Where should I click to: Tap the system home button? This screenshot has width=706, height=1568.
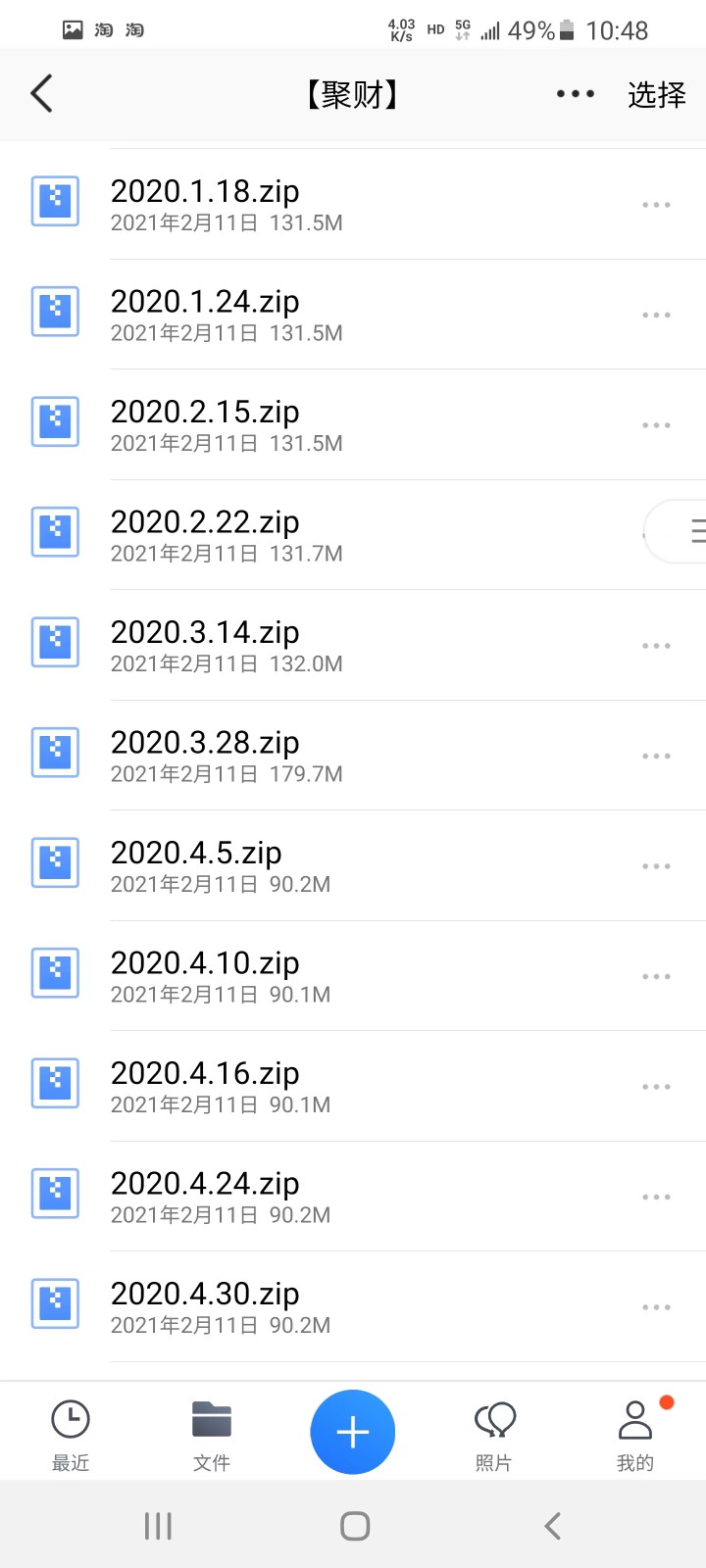tap(354, 1525)
